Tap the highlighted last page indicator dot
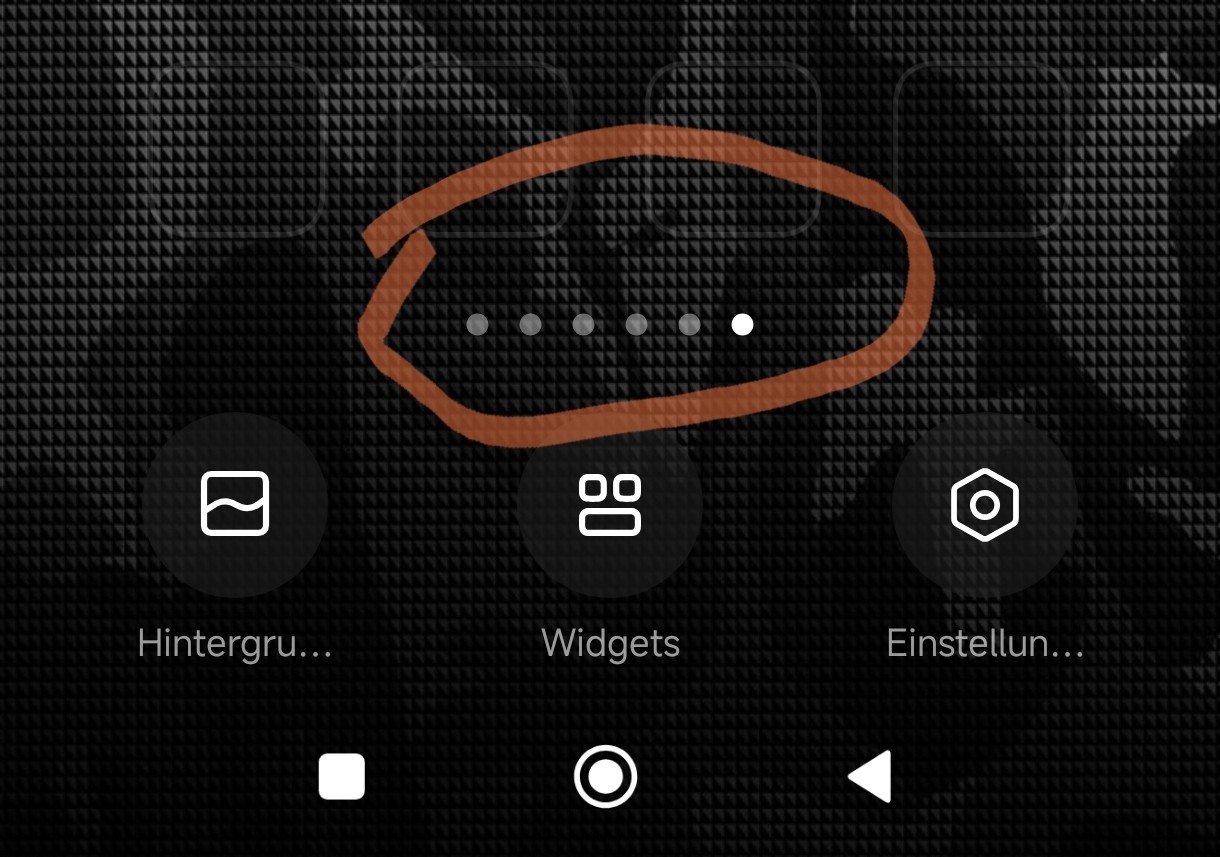 tap(742, 324)
